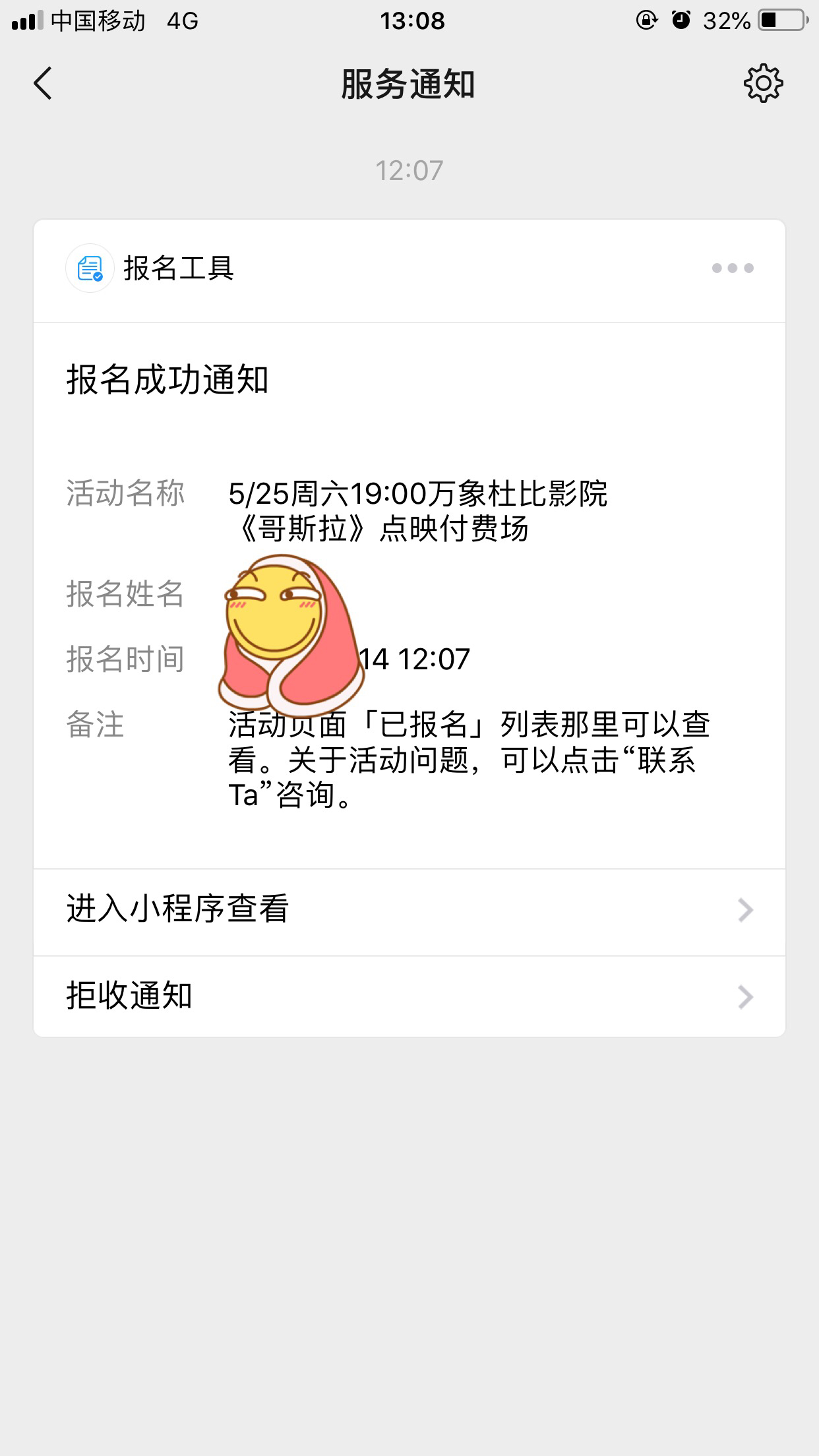The width and height of the screenshot is (819, 1456).
Task: Open the 报名工具 mini program header
Action: pyautogui.click(x=152, y=268)
